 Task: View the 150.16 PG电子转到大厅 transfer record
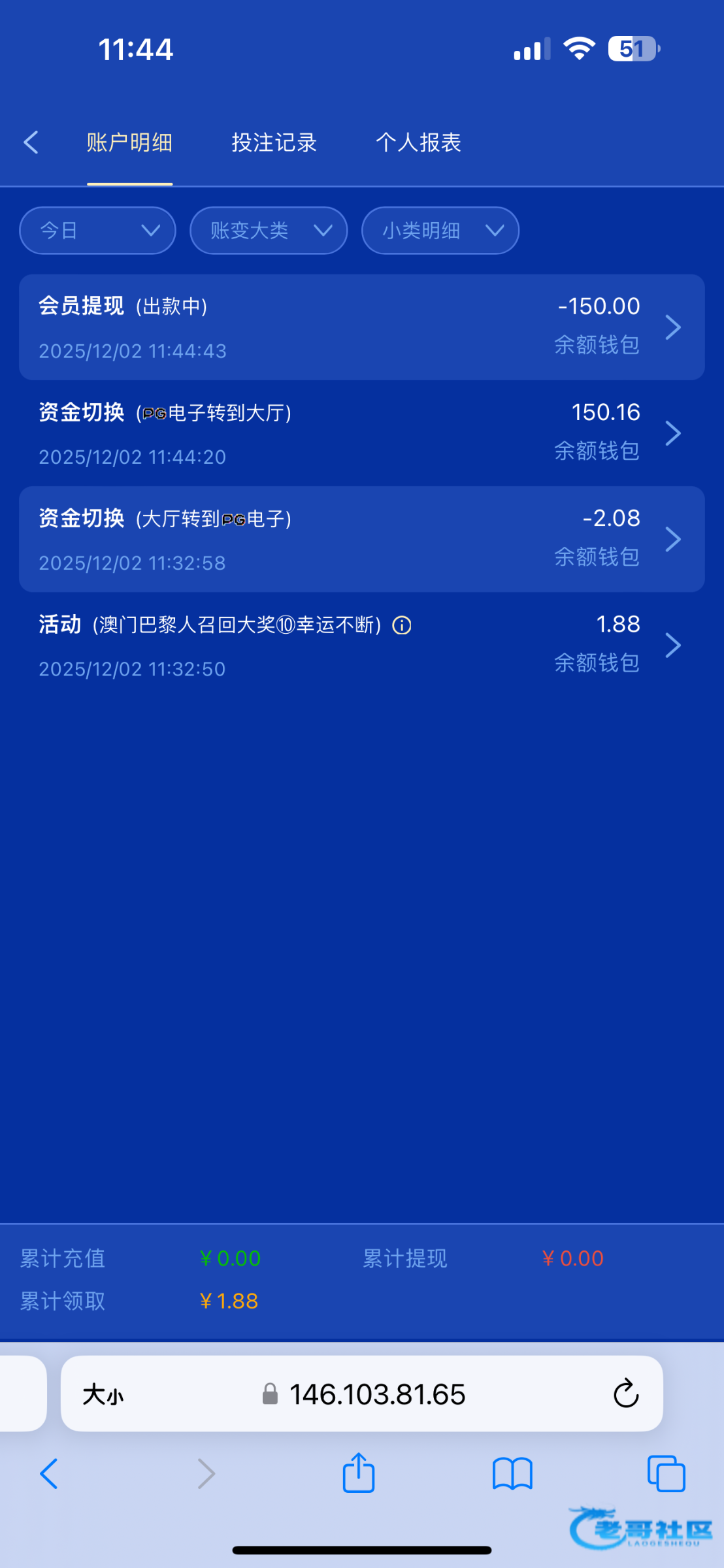pos(361,433)
